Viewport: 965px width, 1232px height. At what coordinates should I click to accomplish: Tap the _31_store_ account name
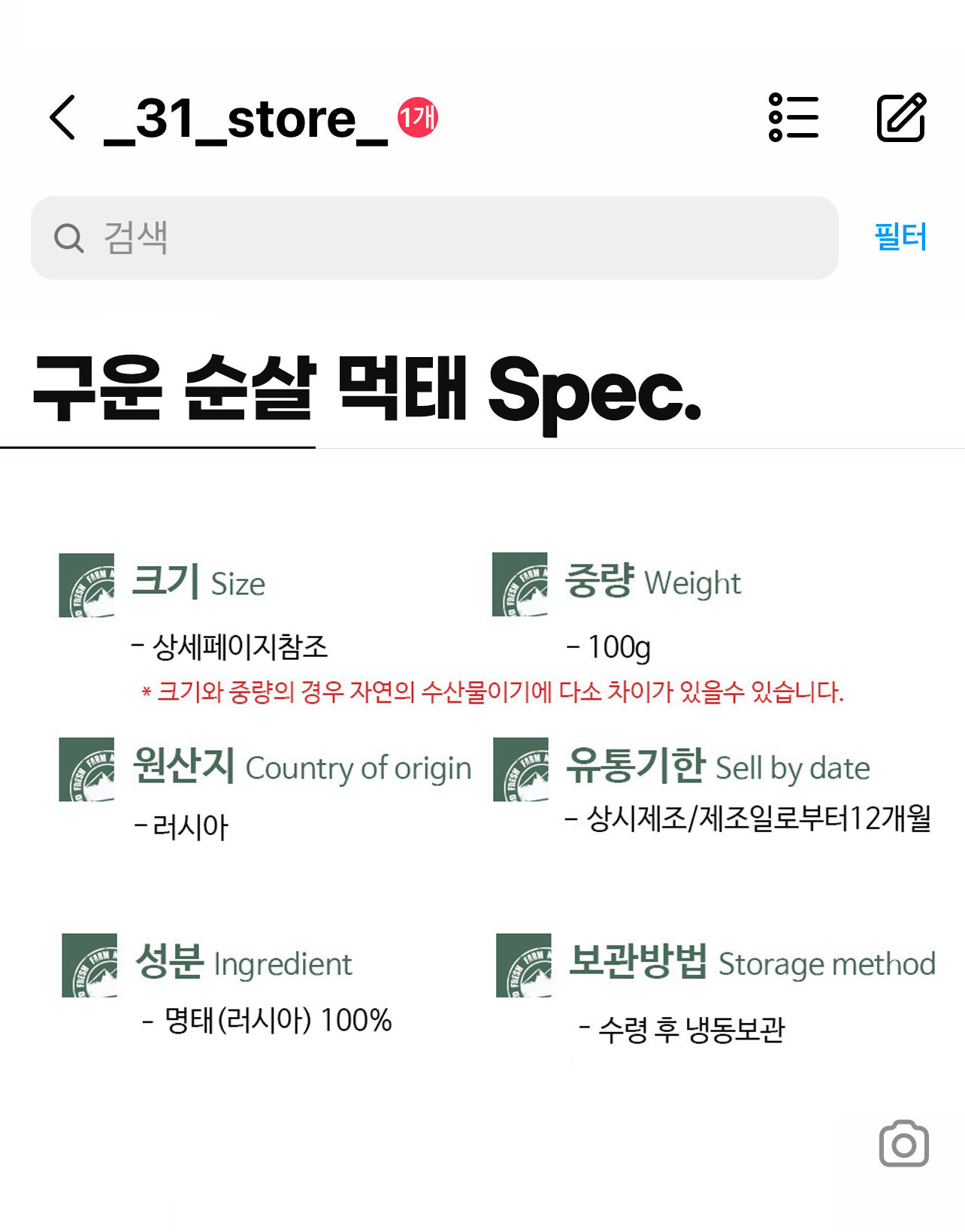[x=246, y=120]
